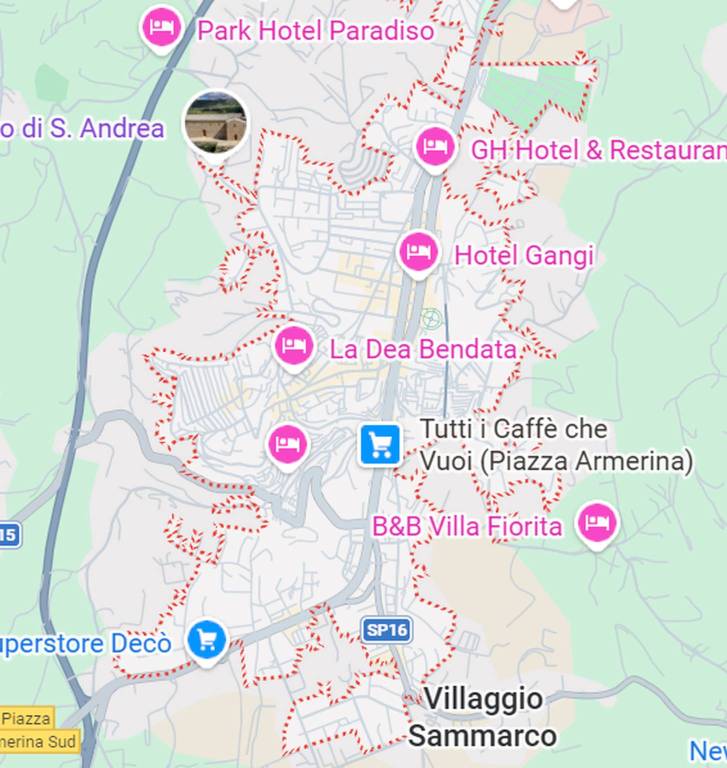Open the Park Hotel Paradiso pin
727x768 pixels.
tap(161, 26)
